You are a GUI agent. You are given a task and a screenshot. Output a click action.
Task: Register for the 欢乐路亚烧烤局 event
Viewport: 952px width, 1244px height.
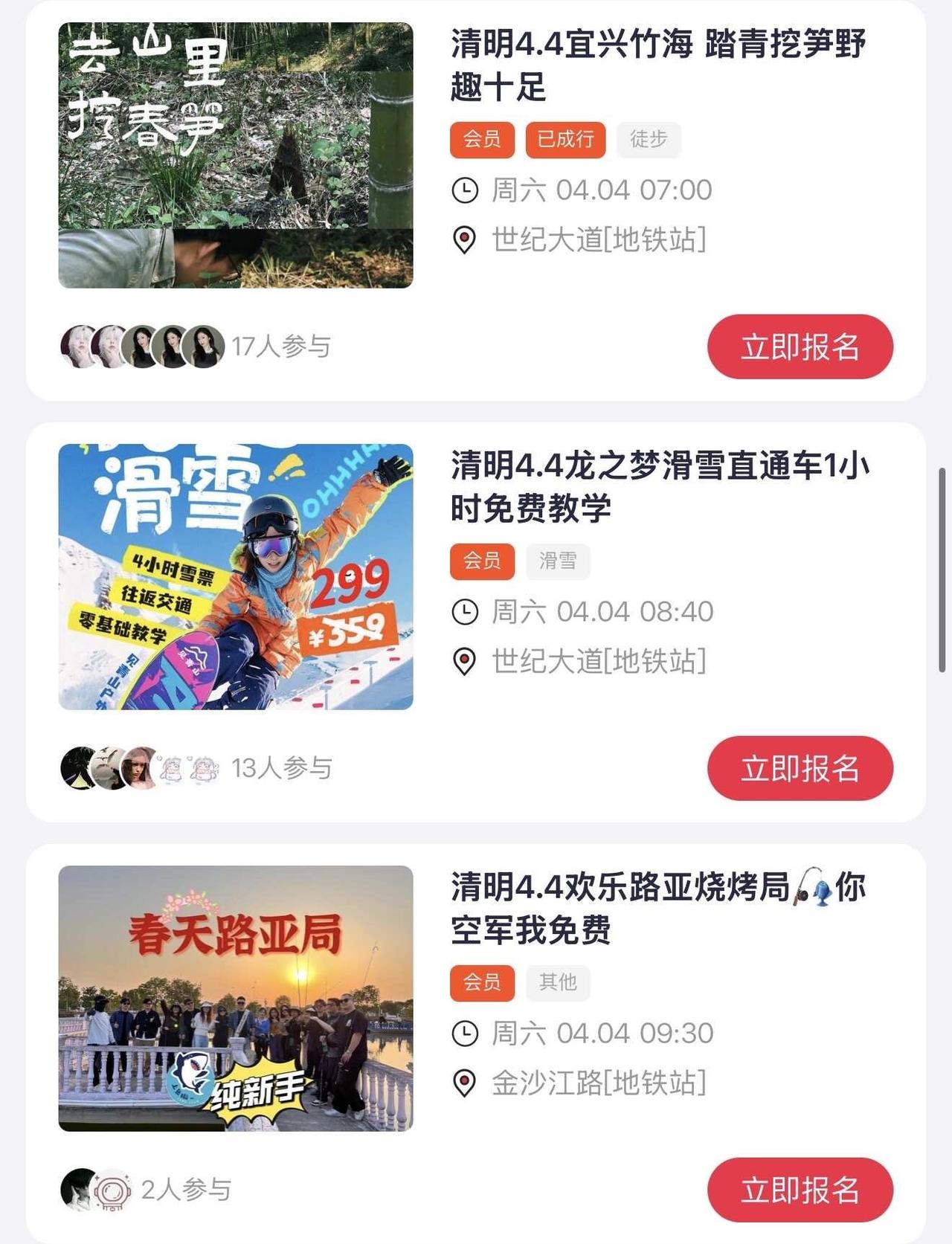pos(800,1190)
